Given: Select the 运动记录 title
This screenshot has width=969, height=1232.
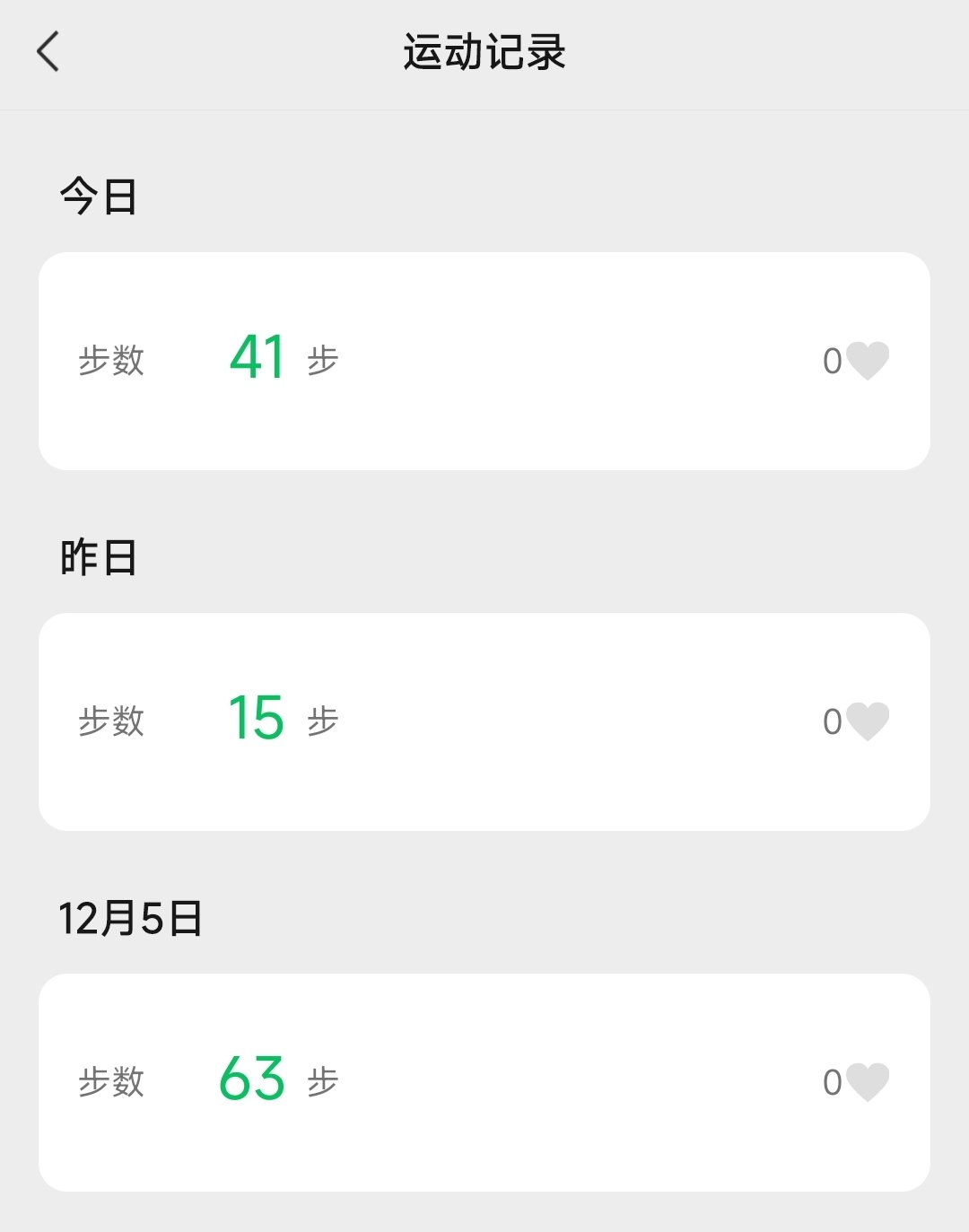Looking at the screenshot, I should (x=484, y=52).
